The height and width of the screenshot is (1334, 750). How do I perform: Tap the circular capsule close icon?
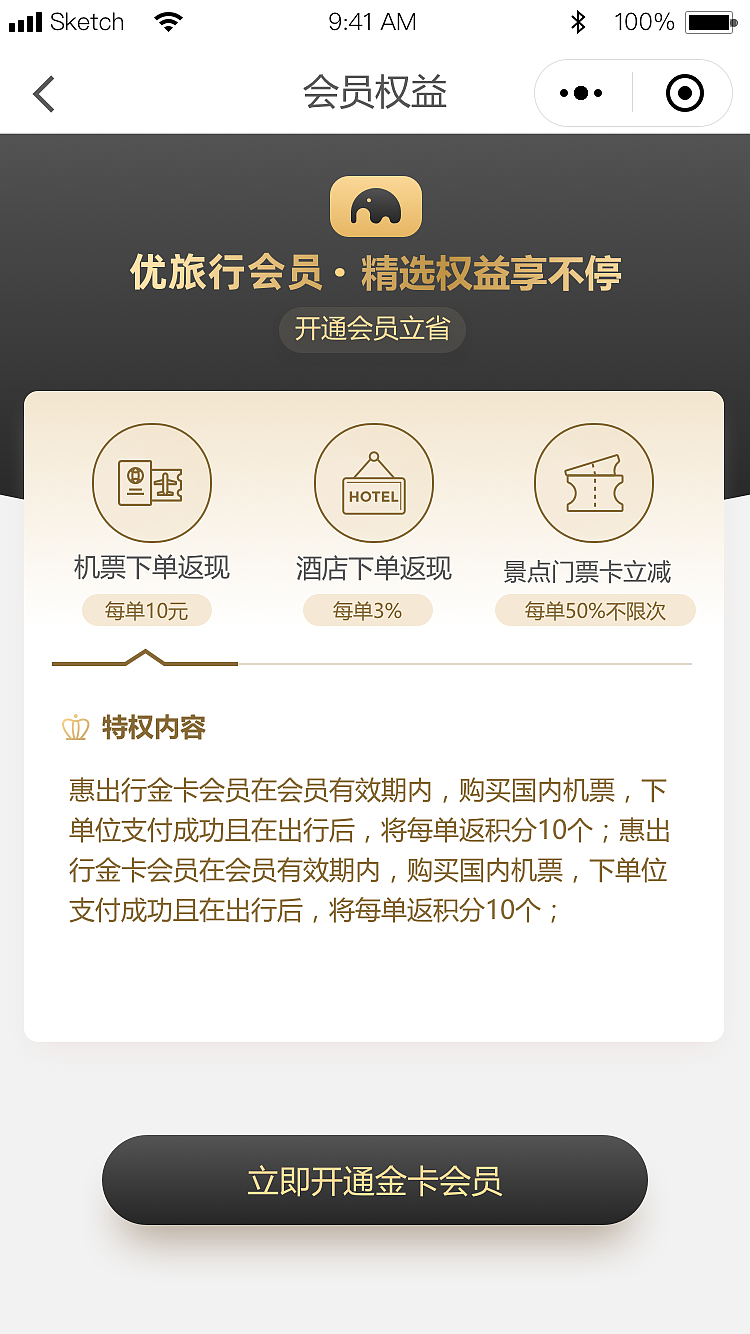[x=684, y=92]
